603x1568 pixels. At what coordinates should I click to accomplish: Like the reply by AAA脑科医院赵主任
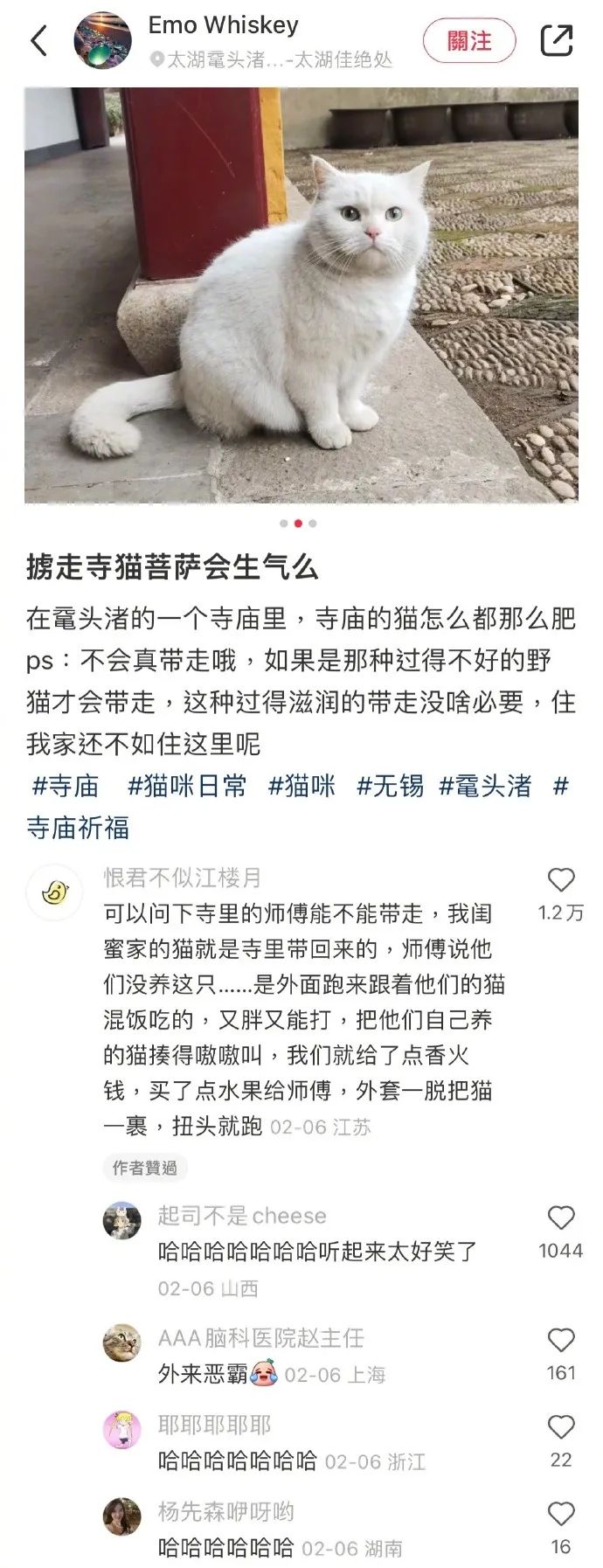(x=560, y=1340)
